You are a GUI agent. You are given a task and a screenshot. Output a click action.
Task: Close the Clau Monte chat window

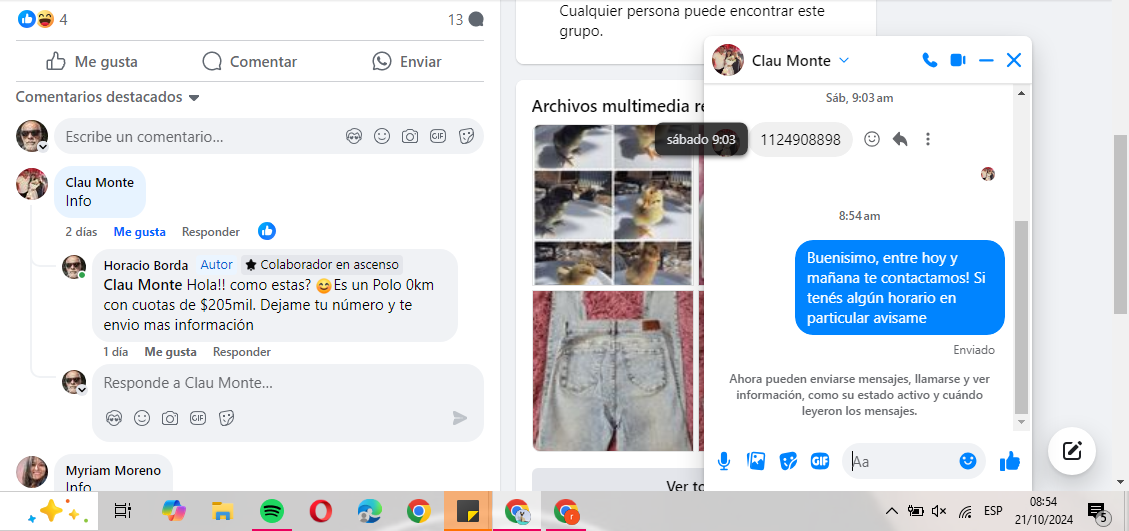point(1014,61)
